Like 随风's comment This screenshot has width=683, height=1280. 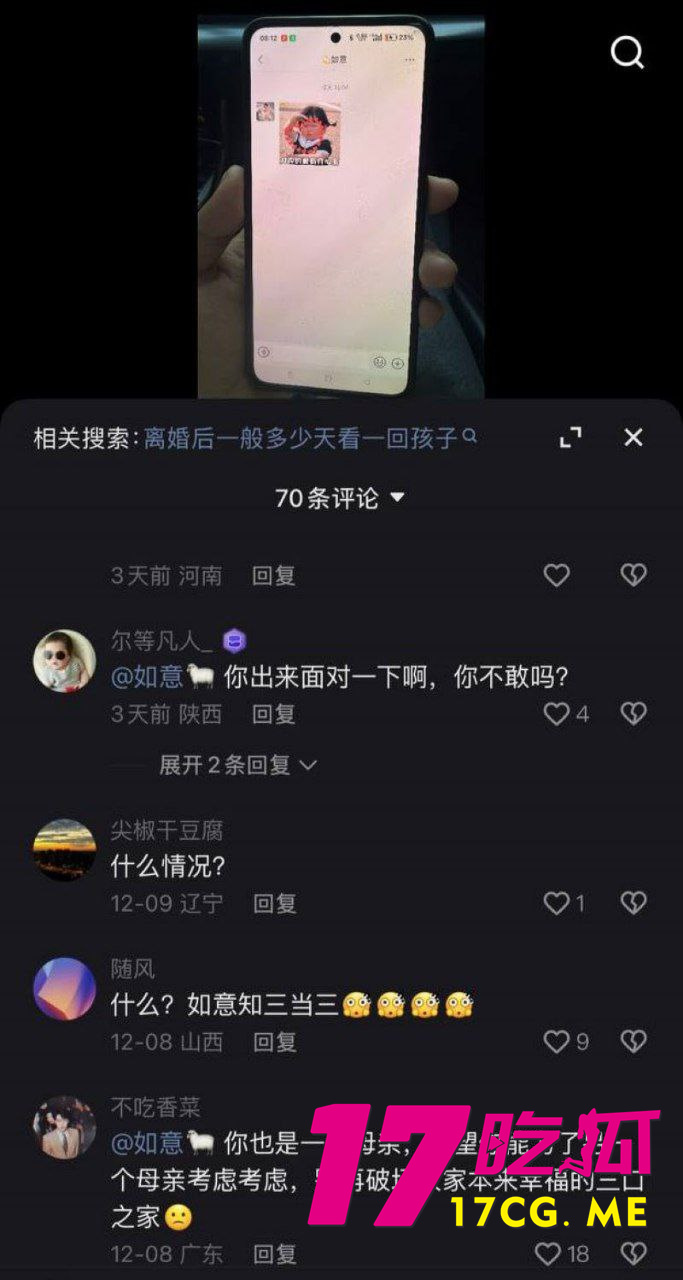pyautogui.click(x=556, y=1042)
